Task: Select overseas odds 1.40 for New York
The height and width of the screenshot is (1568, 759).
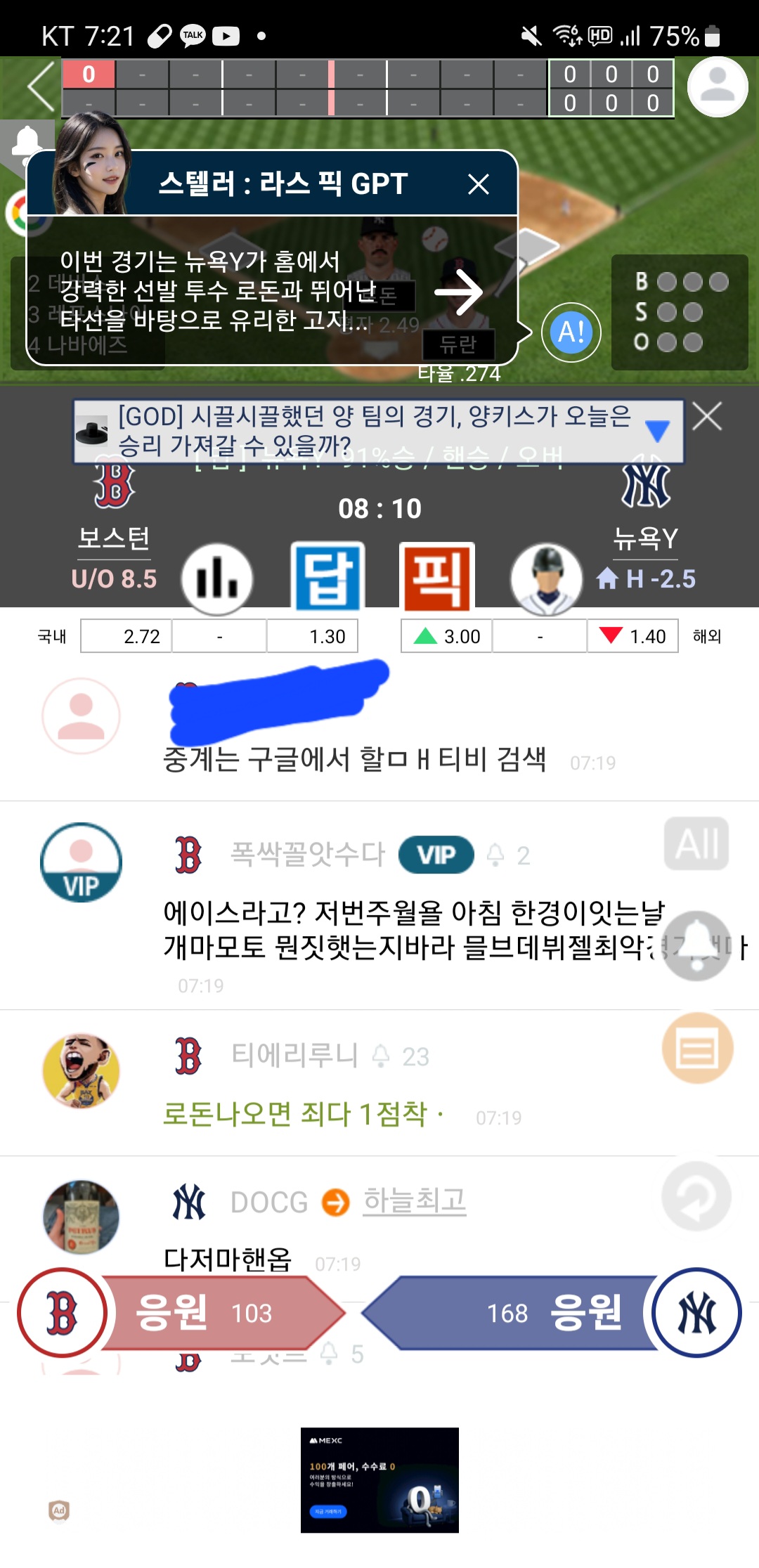Action: [632, 637]
